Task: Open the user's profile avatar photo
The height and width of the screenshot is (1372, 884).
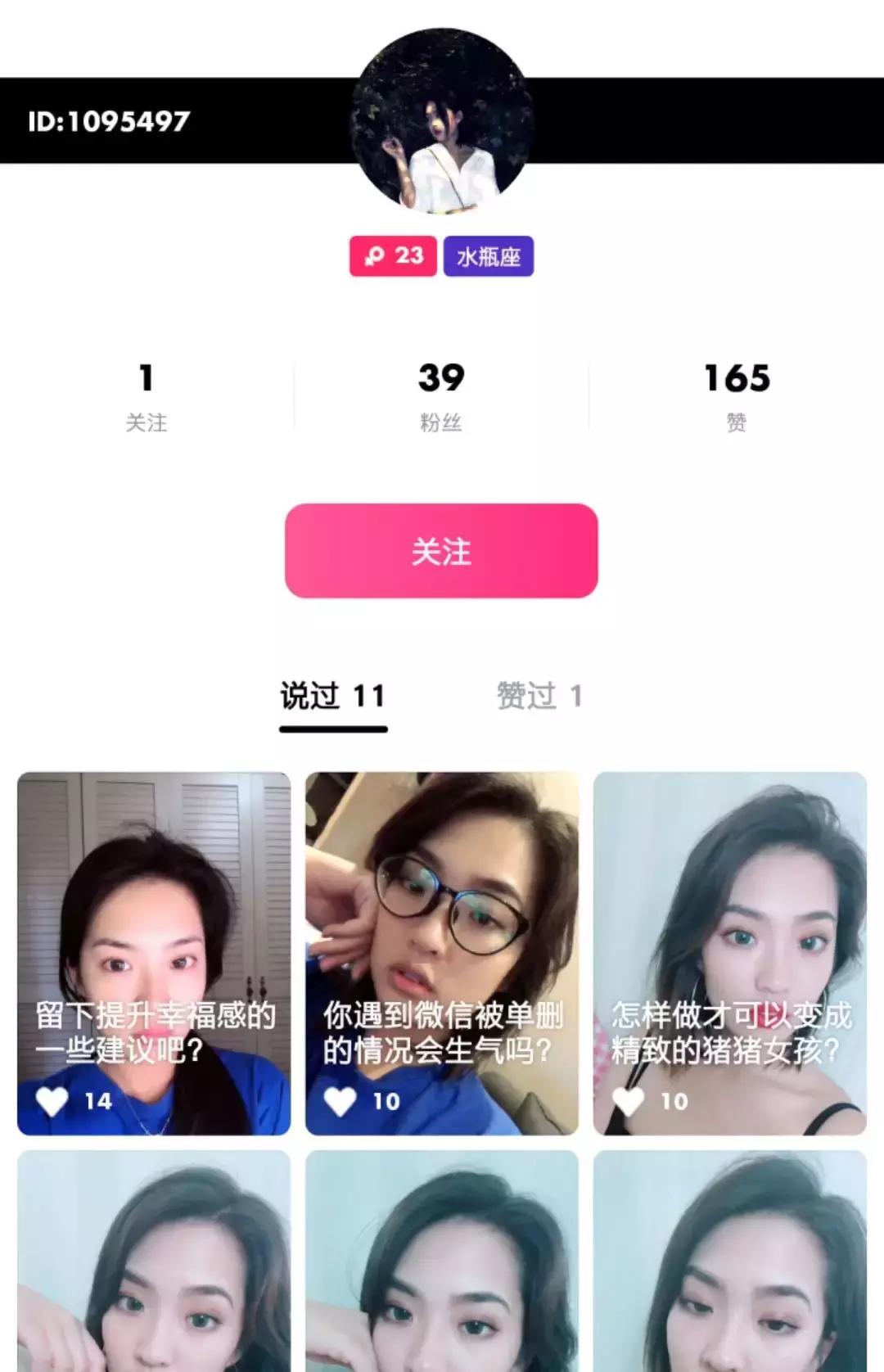Action: coord(442,123)
